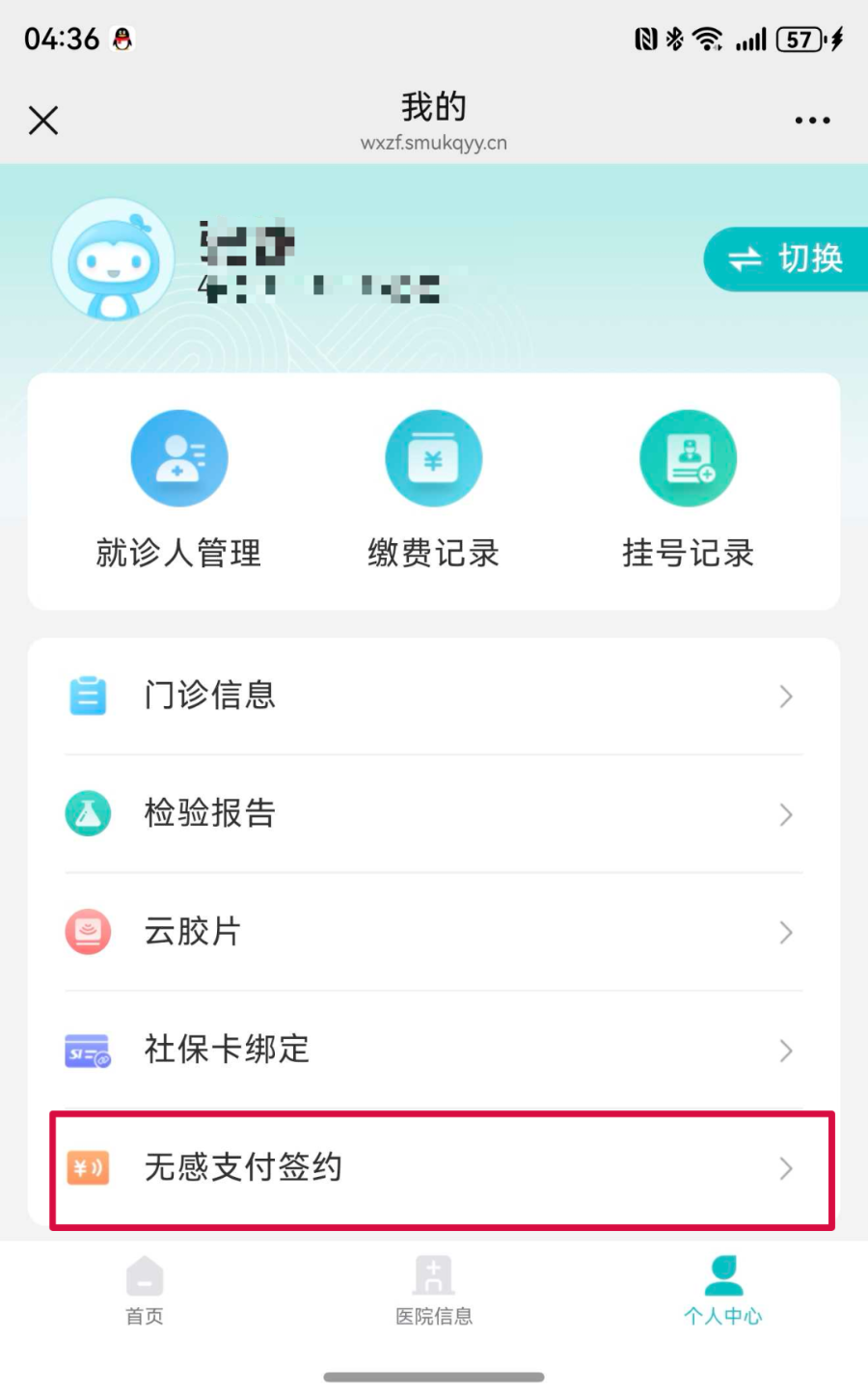This screenshot has height=1394, width=868.
Task: Open the 云胶片 cloud film row
Action: (x=434, y=932)
